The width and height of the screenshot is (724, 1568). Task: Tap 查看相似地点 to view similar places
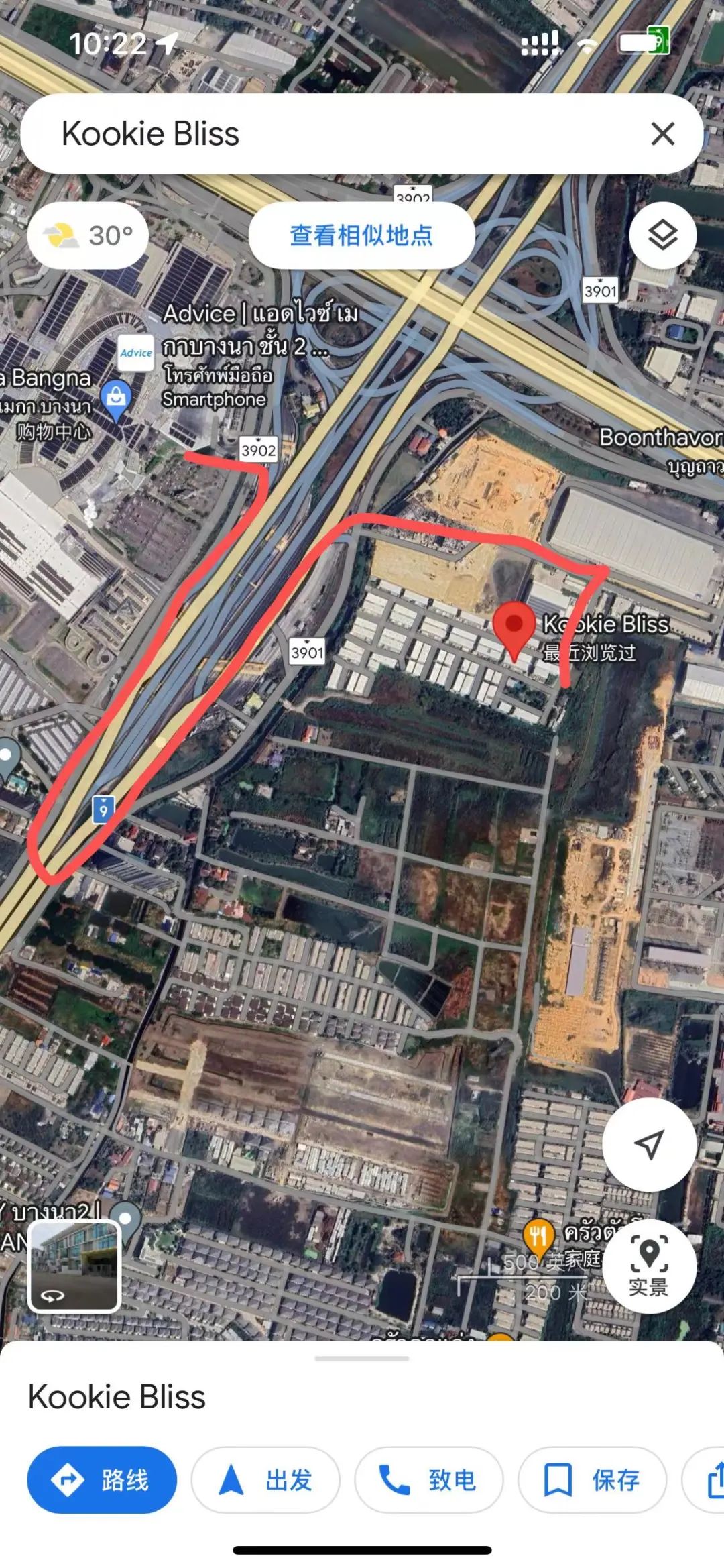(x=361, y=236)
